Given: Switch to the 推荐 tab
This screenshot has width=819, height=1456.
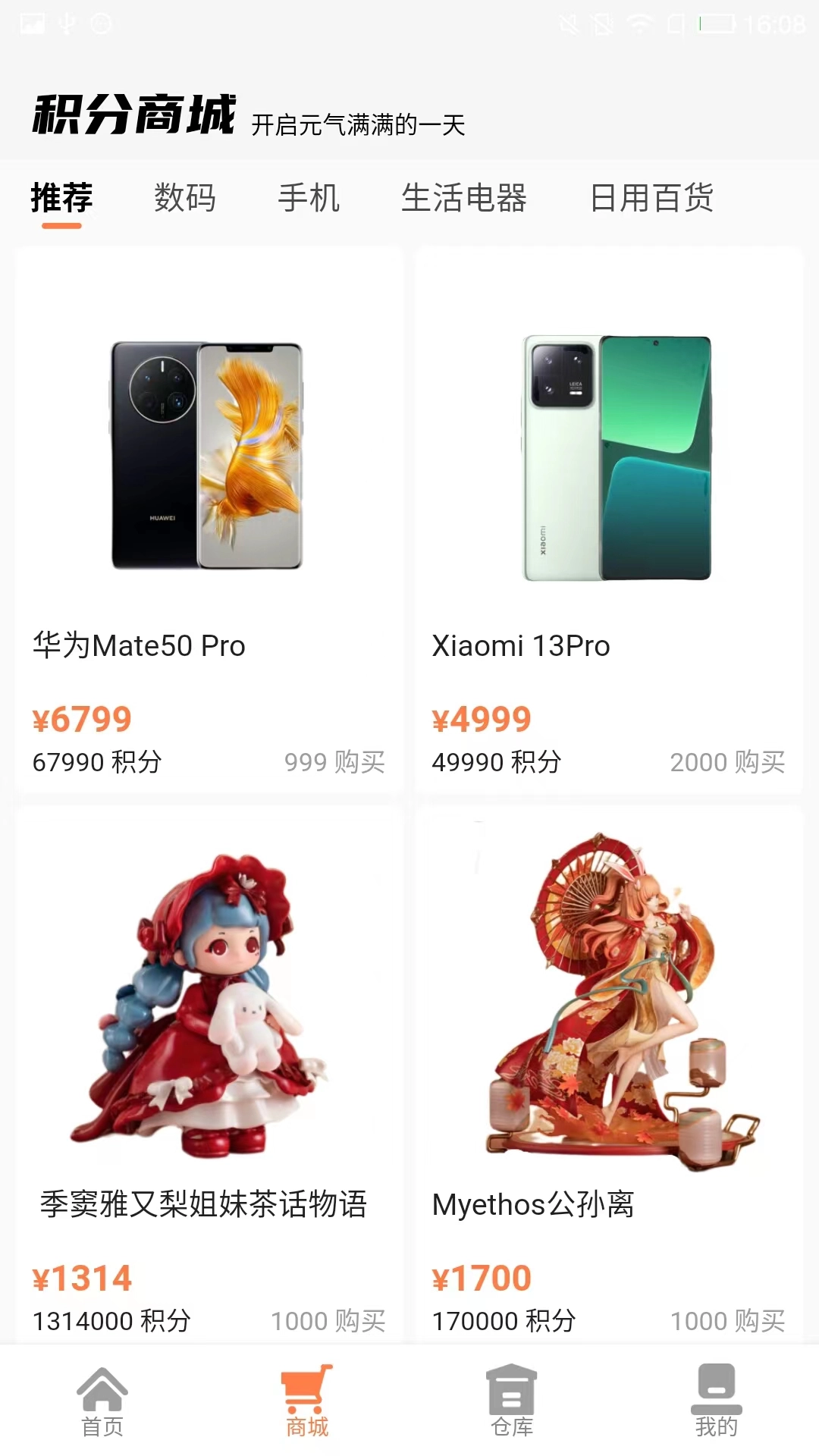Looking at the screenshot, I should pyautogui.click(x=61, y=199).
